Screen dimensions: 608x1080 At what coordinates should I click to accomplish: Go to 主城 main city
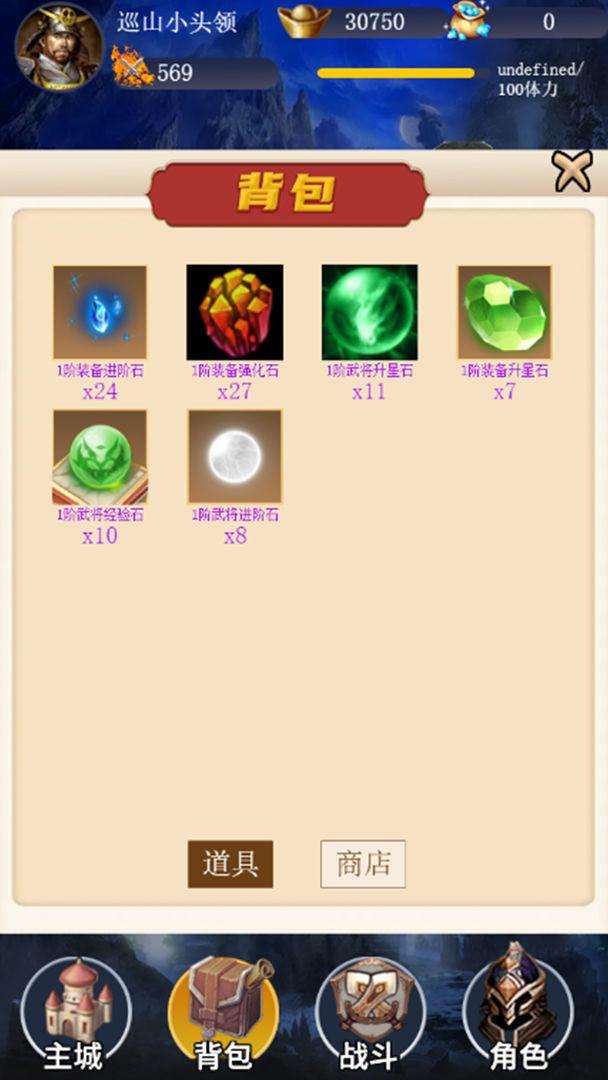(75, 1010)
